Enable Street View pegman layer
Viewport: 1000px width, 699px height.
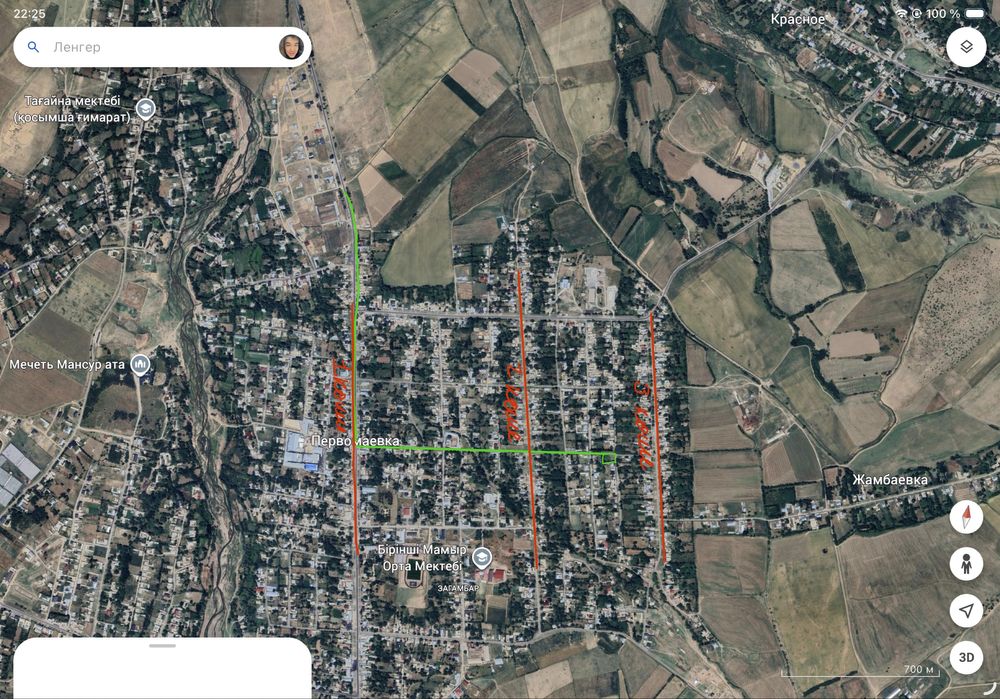click(x=966, y=563)
